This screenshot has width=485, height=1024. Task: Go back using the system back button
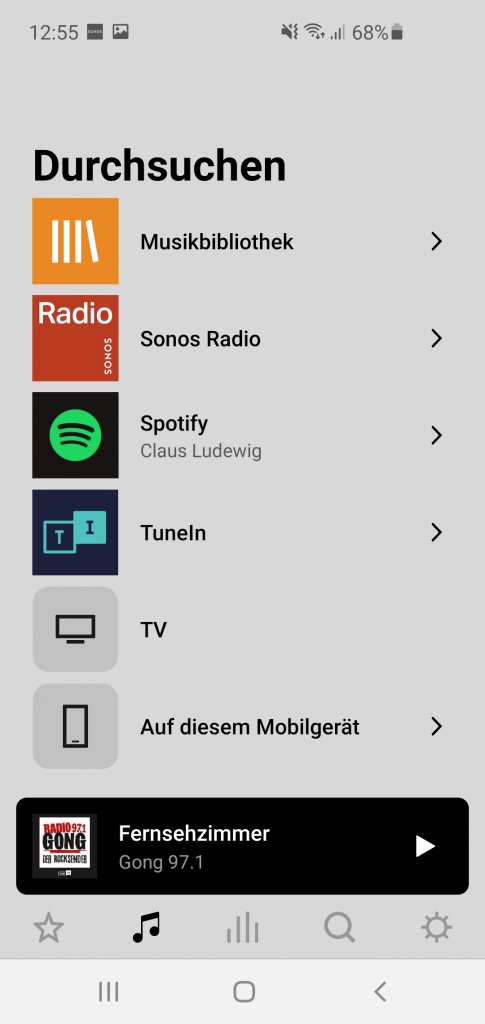[380, 991]
